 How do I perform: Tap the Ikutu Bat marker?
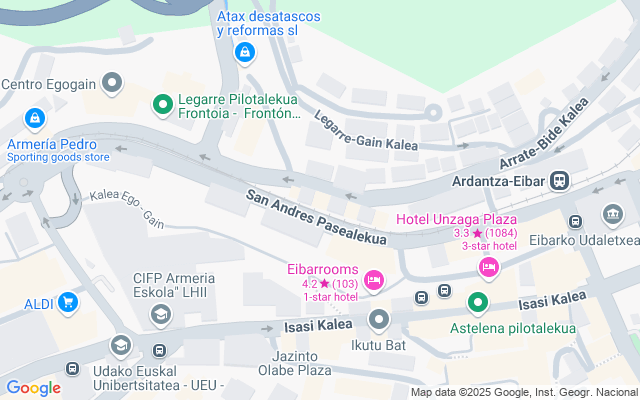(x=379, y=320)
